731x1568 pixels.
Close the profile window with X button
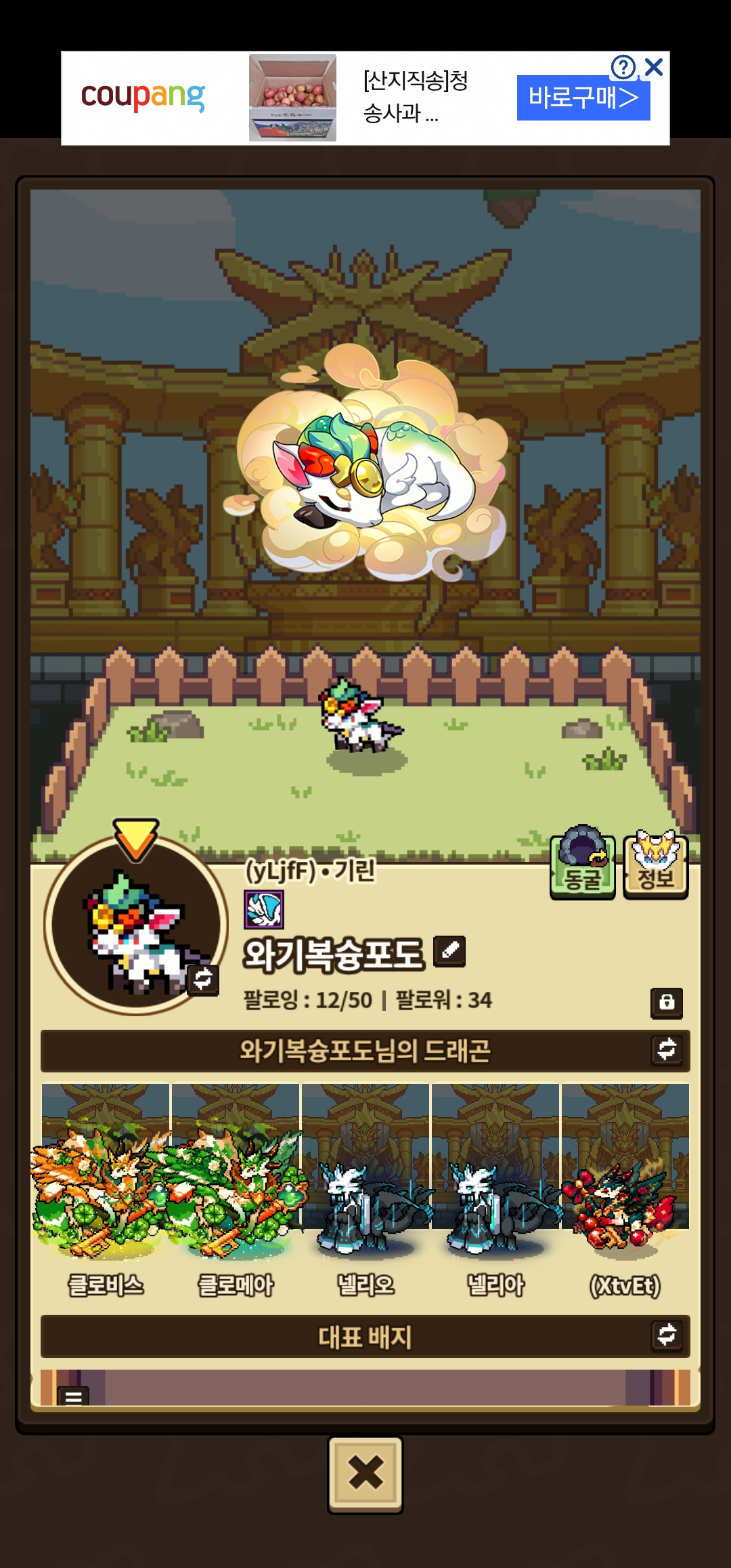coord(365,1473)
